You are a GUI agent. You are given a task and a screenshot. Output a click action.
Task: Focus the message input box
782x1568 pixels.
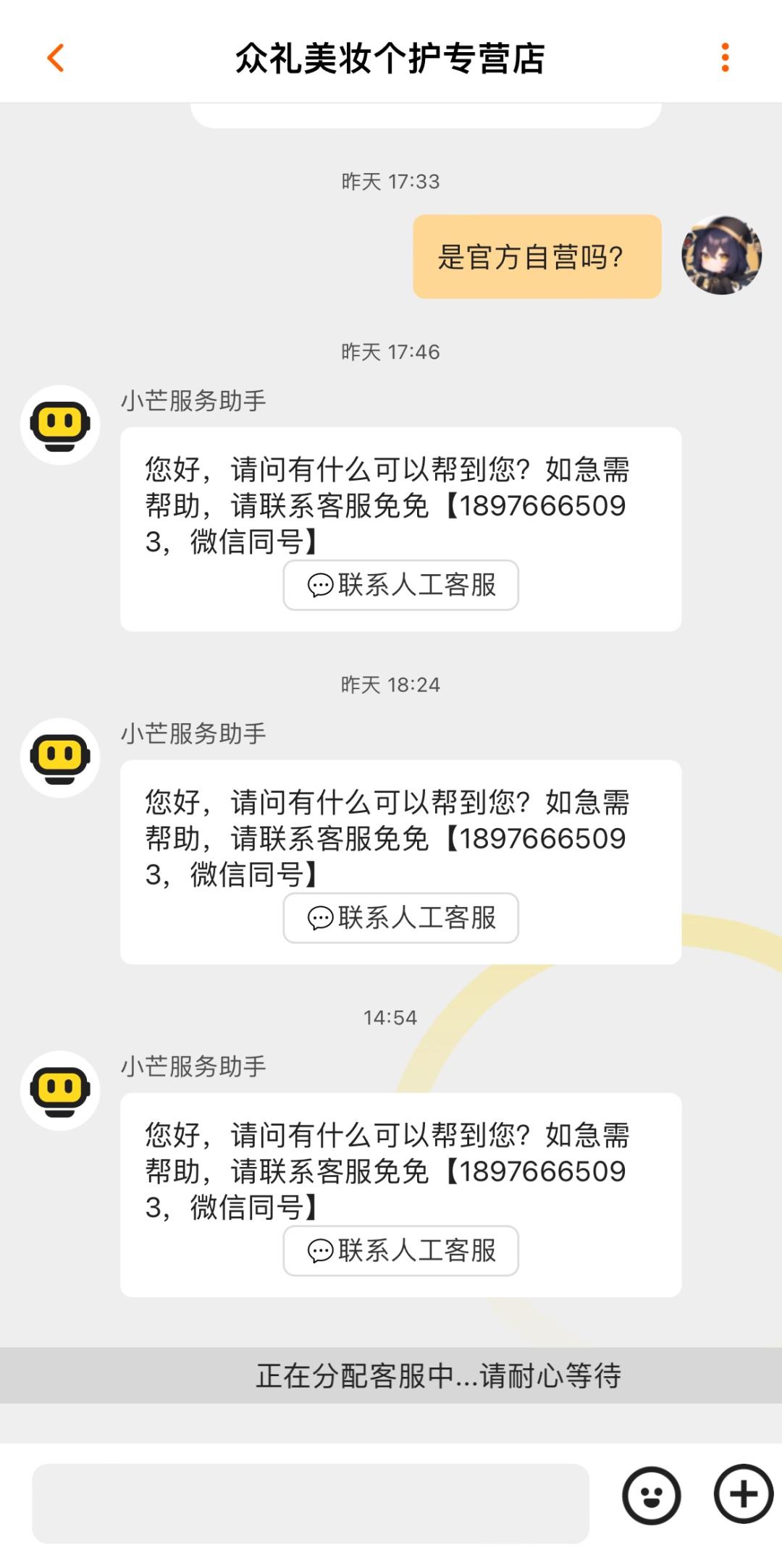click(x=310, y=1503)
